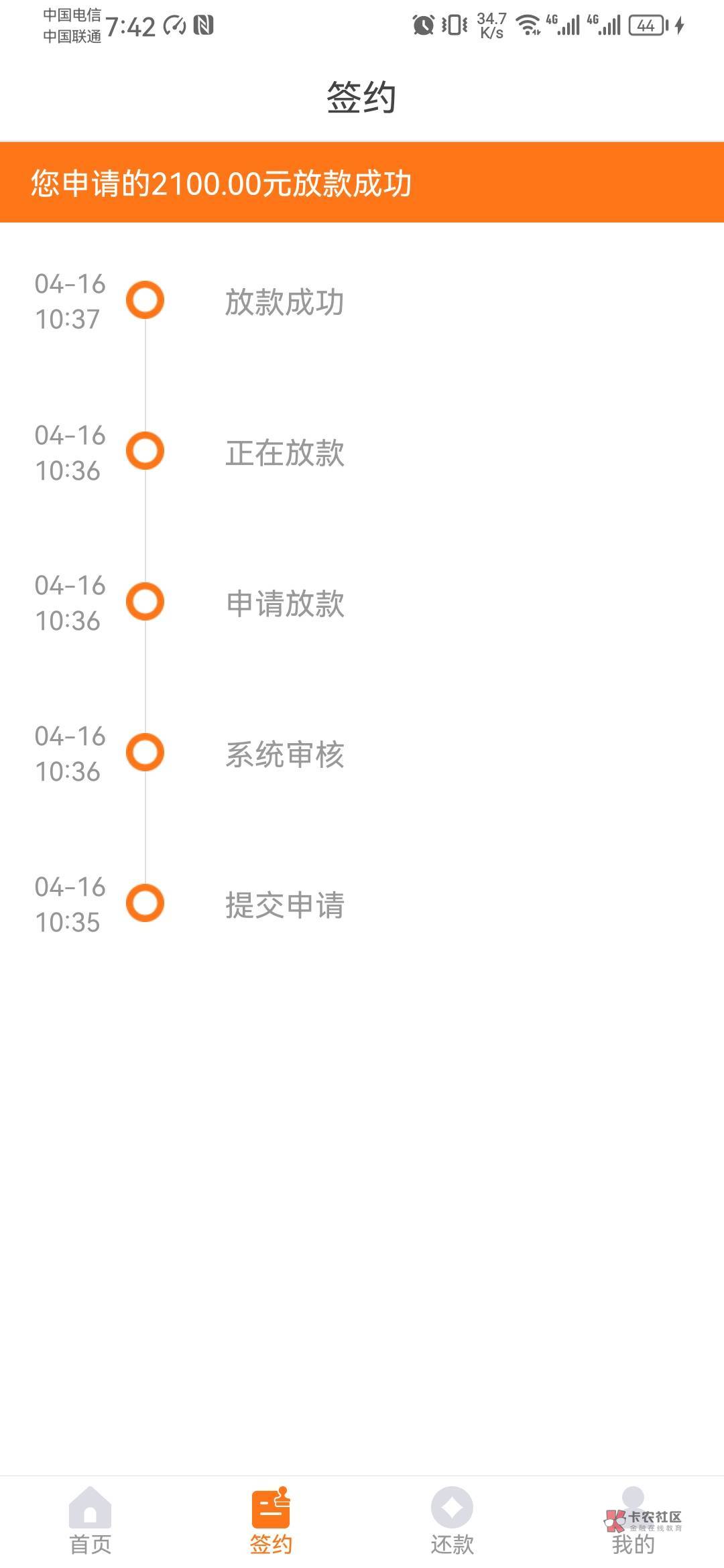
Task: Open the 我的 profile tab
Action: (x=633, y=1521)
